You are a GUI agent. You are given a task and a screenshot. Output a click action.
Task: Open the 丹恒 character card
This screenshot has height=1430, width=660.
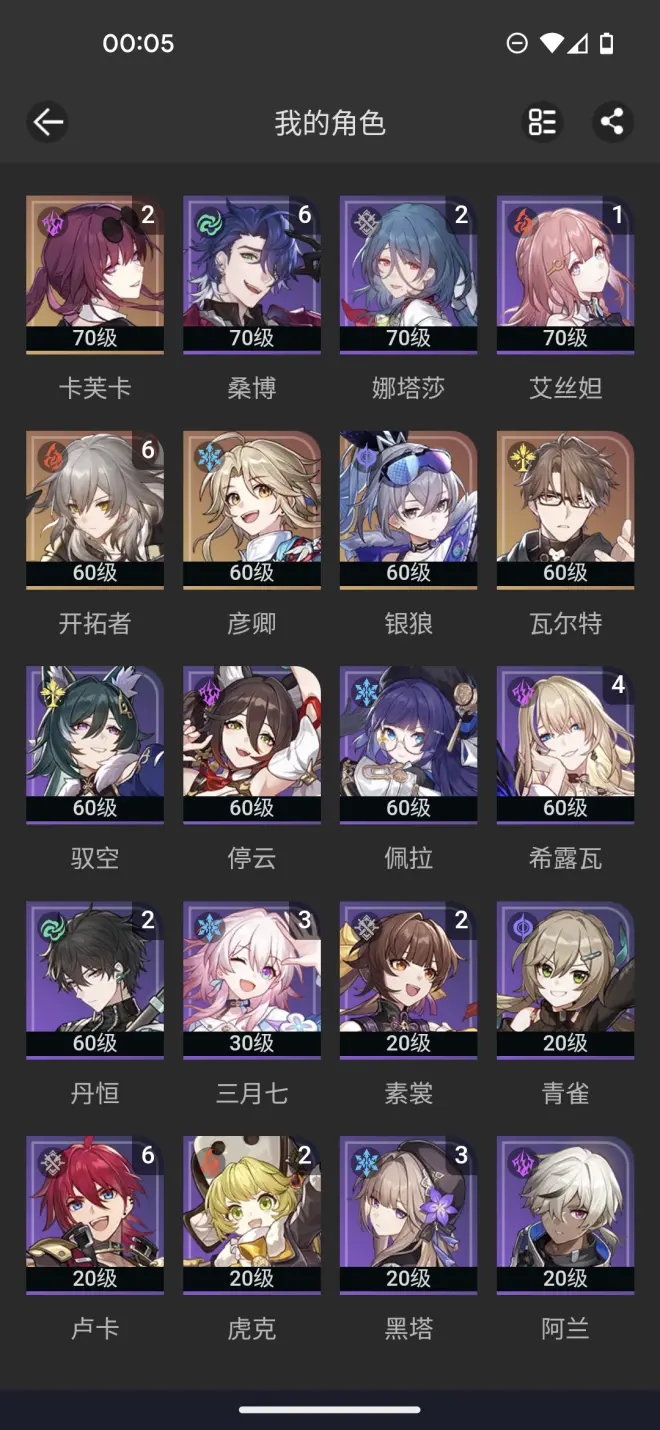pyautogui.click(x=95, y=980)
